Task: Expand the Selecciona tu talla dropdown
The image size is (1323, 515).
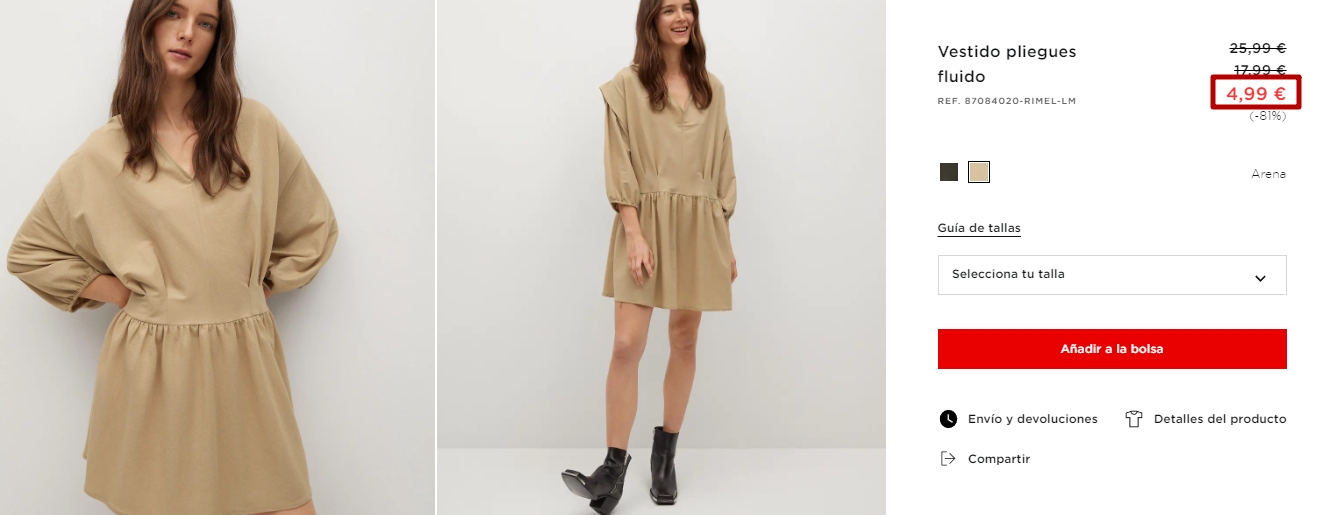Action: [x=1111, y=275]
